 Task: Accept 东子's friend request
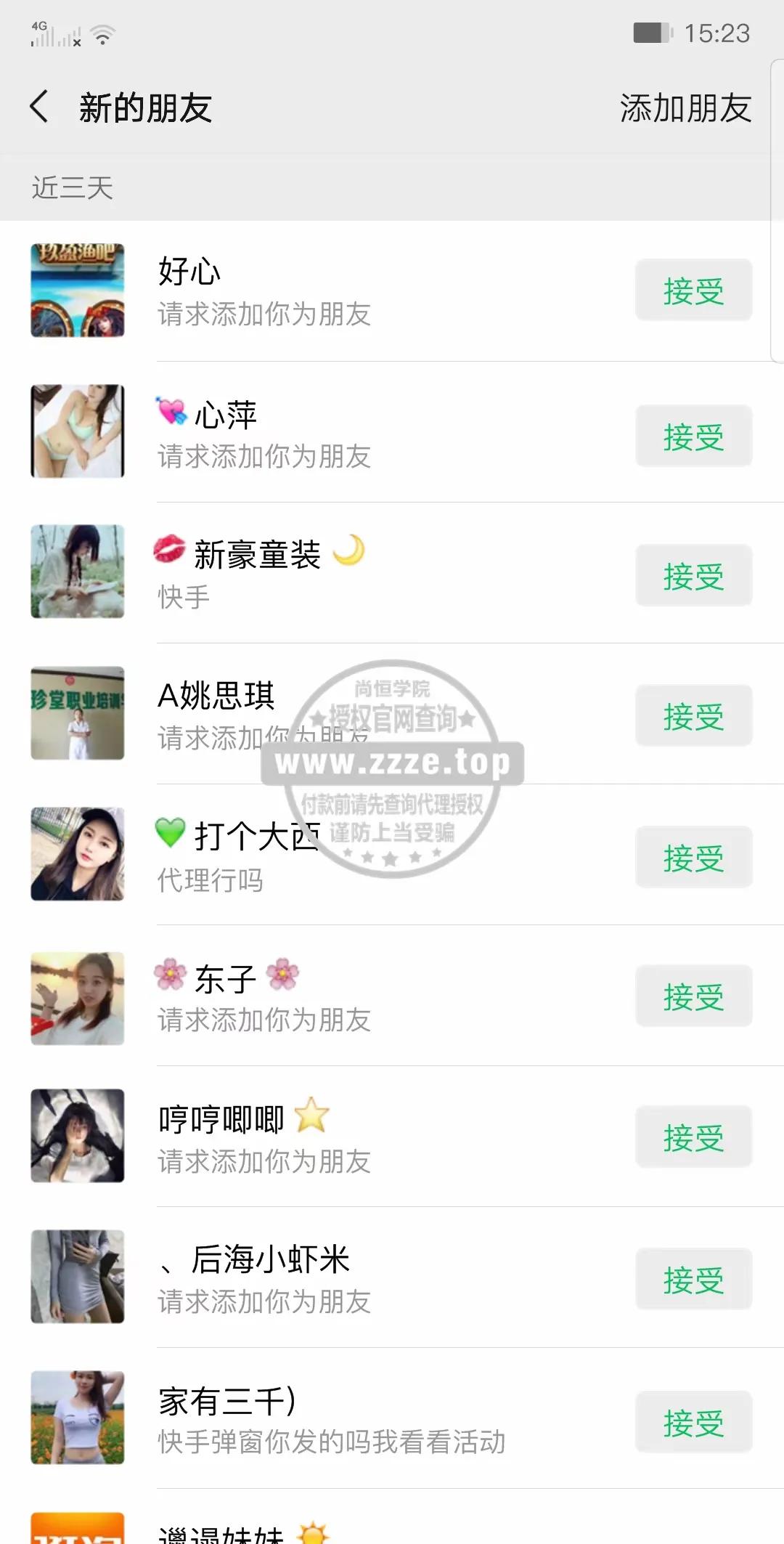pyautogui.click(x=693, y=996)
